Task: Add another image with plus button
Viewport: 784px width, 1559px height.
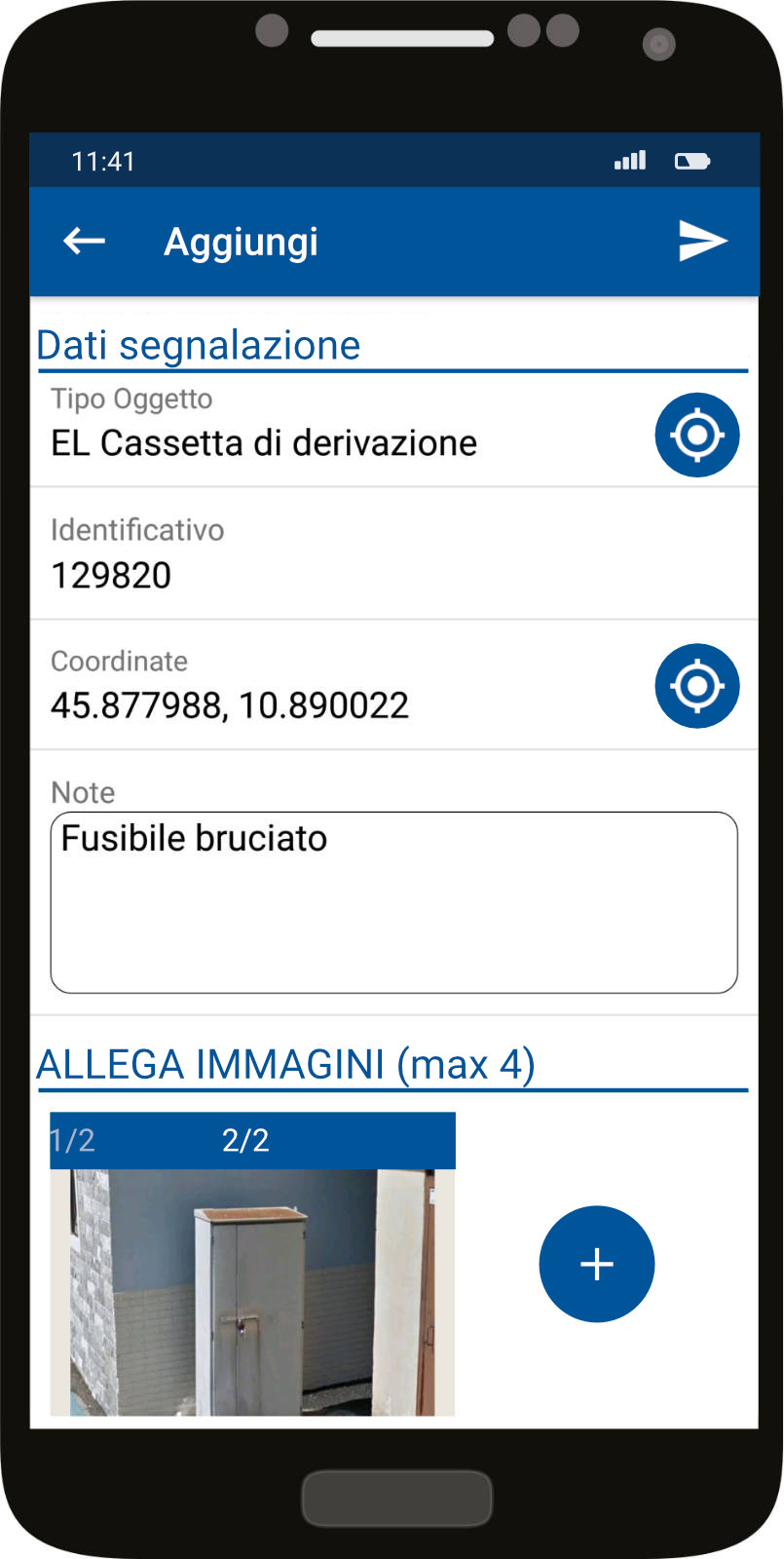Action: 597,1264
